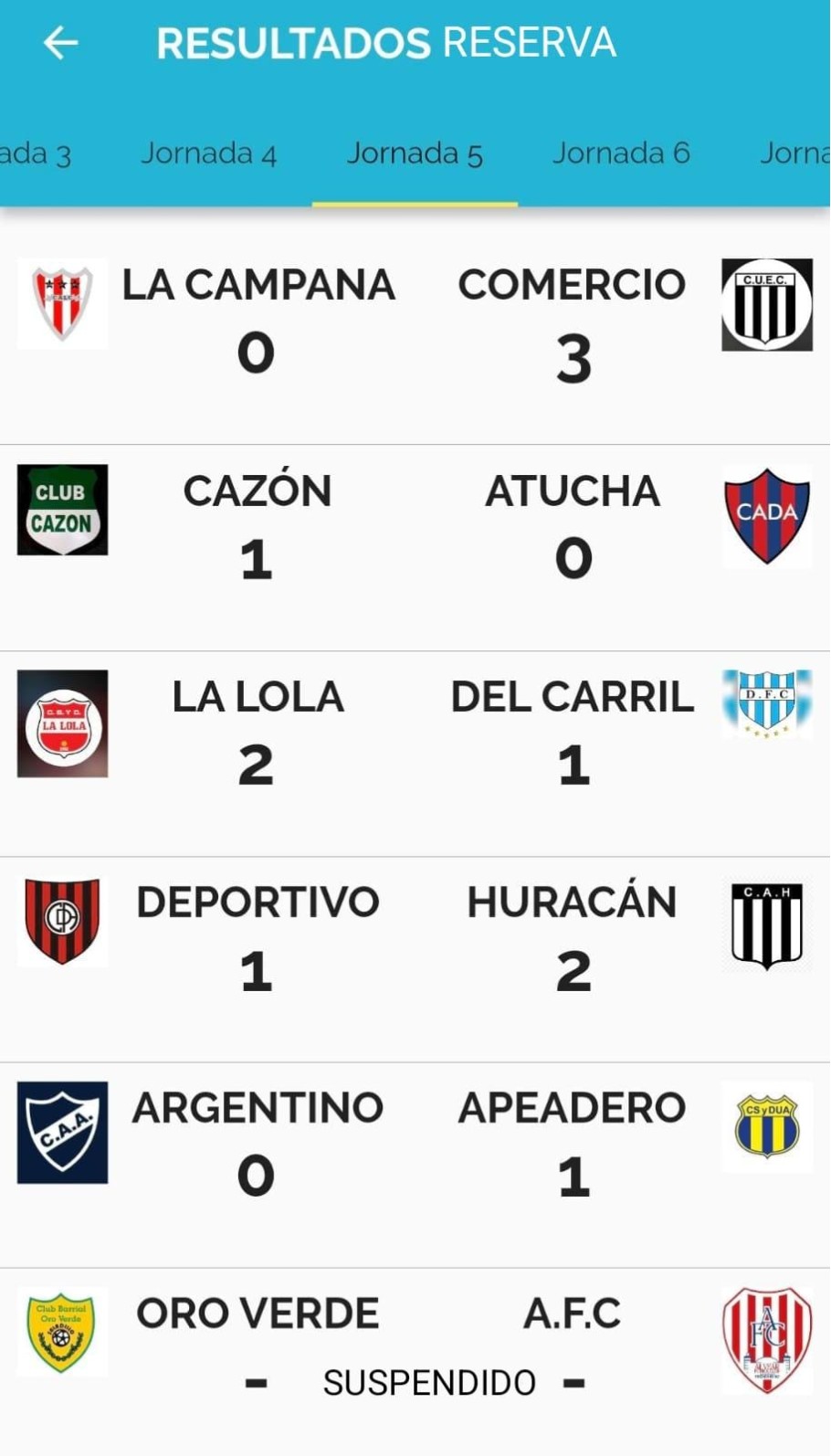Screen dimensions: 831x1456
Task: Open the Cazón vs Atucha match
Action: 415,530
